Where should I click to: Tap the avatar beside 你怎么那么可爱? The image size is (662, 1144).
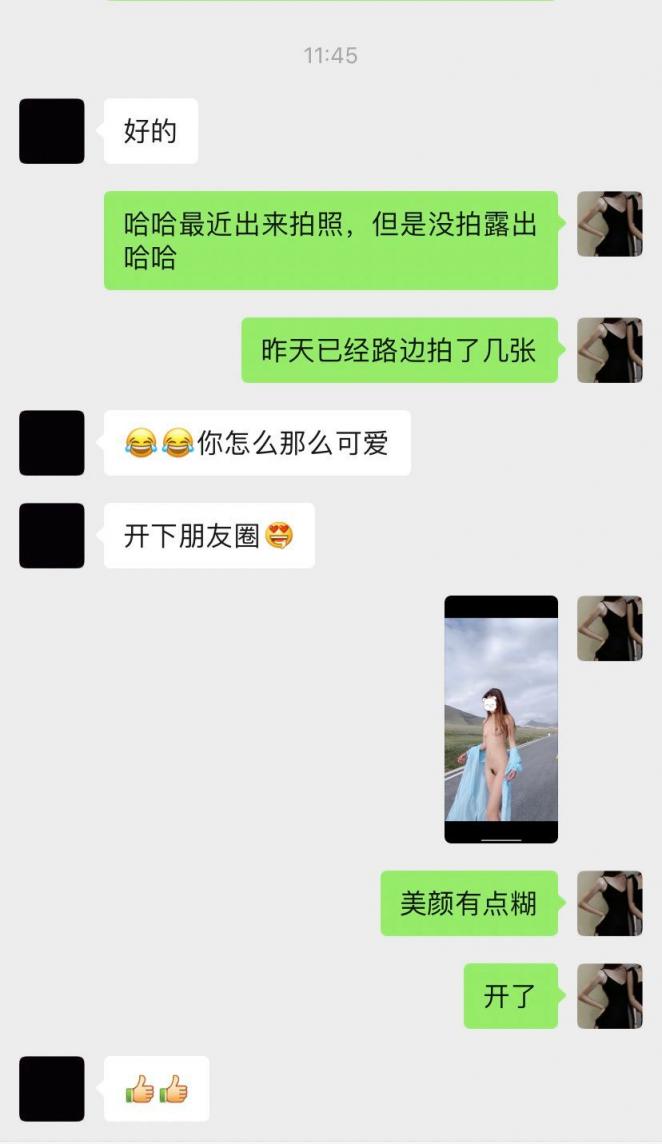coord(52,443)
